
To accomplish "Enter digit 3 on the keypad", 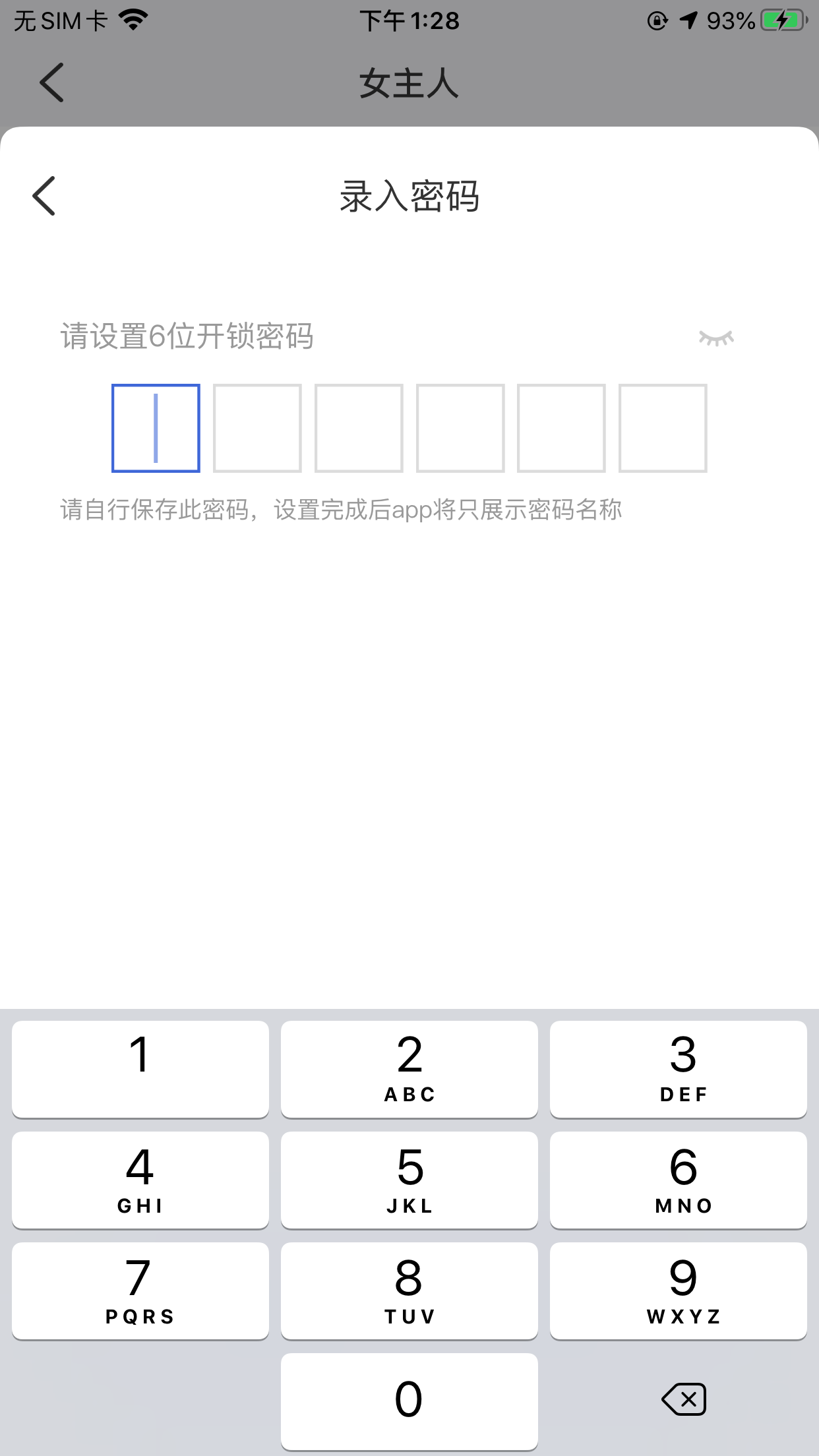I will coord(679,1069).
